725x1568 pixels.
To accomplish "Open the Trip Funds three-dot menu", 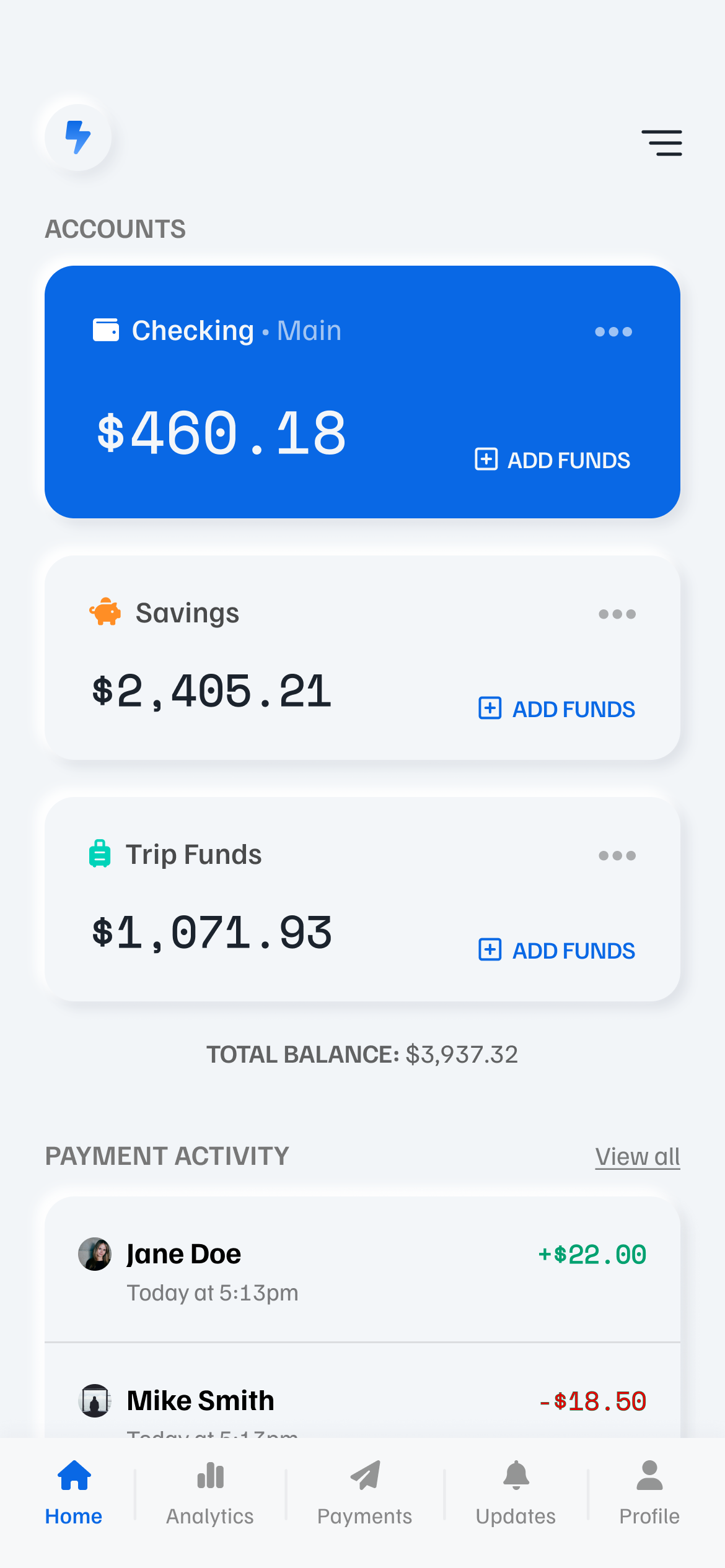I will pyautogui.click(x=617, y=855).
